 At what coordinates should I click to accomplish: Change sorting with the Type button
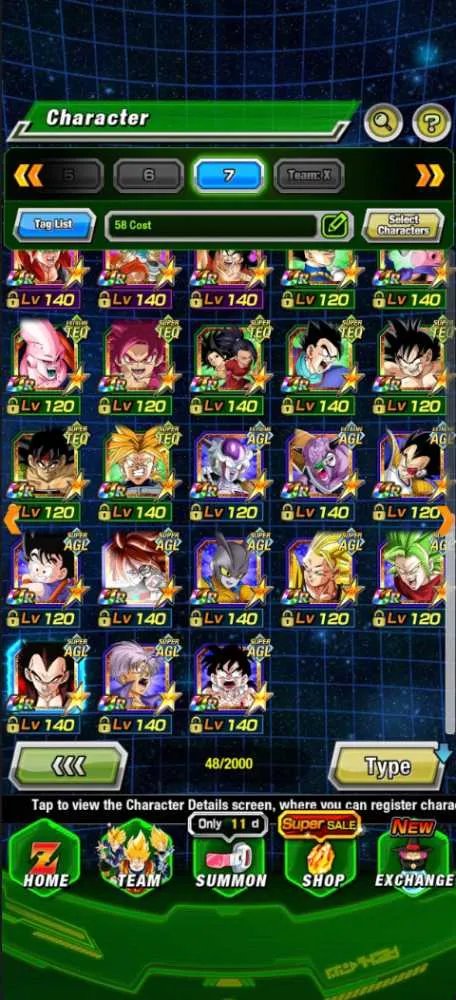coord(386,766)
